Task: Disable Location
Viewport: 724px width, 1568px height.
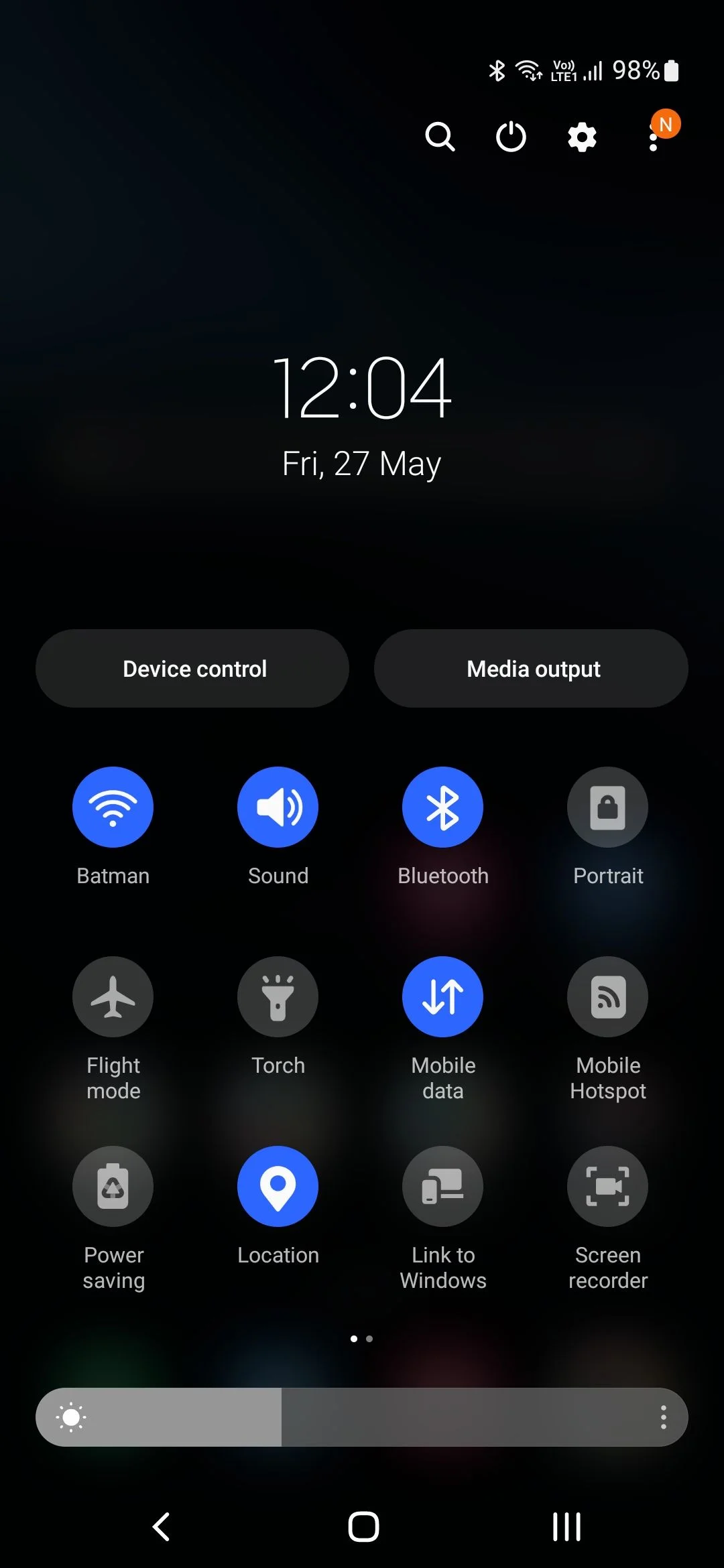Action: point(278,1186)
